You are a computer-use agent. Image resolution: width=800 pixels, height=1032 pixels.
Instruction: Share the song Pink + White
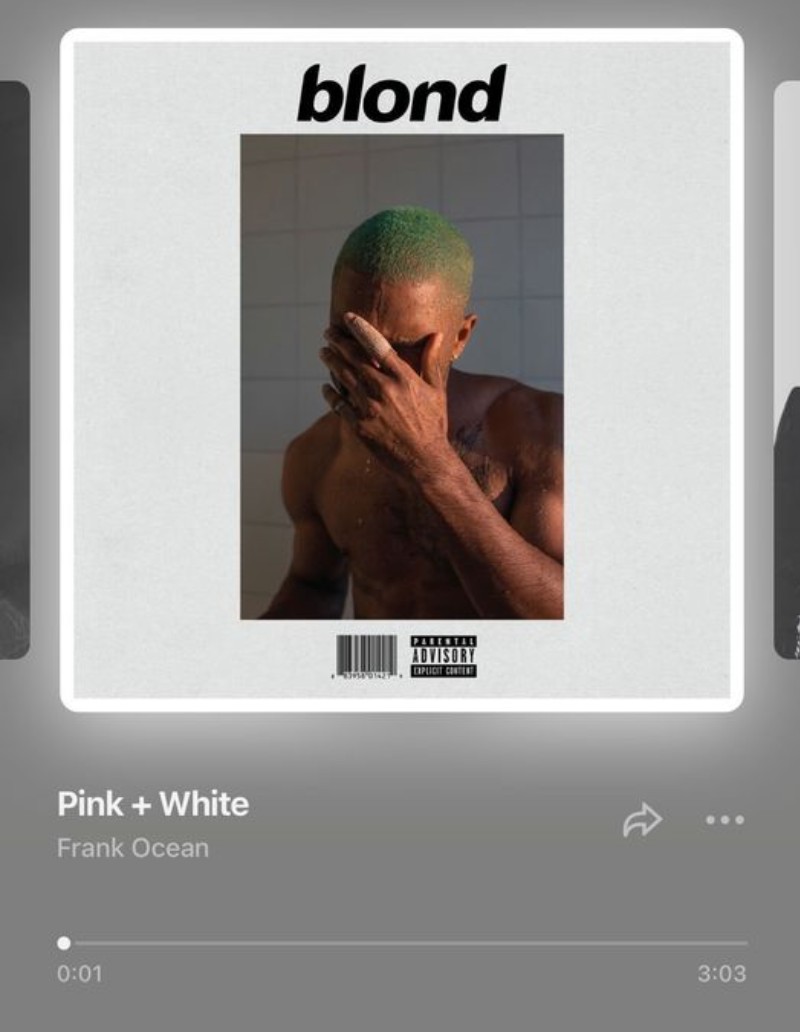642,821
